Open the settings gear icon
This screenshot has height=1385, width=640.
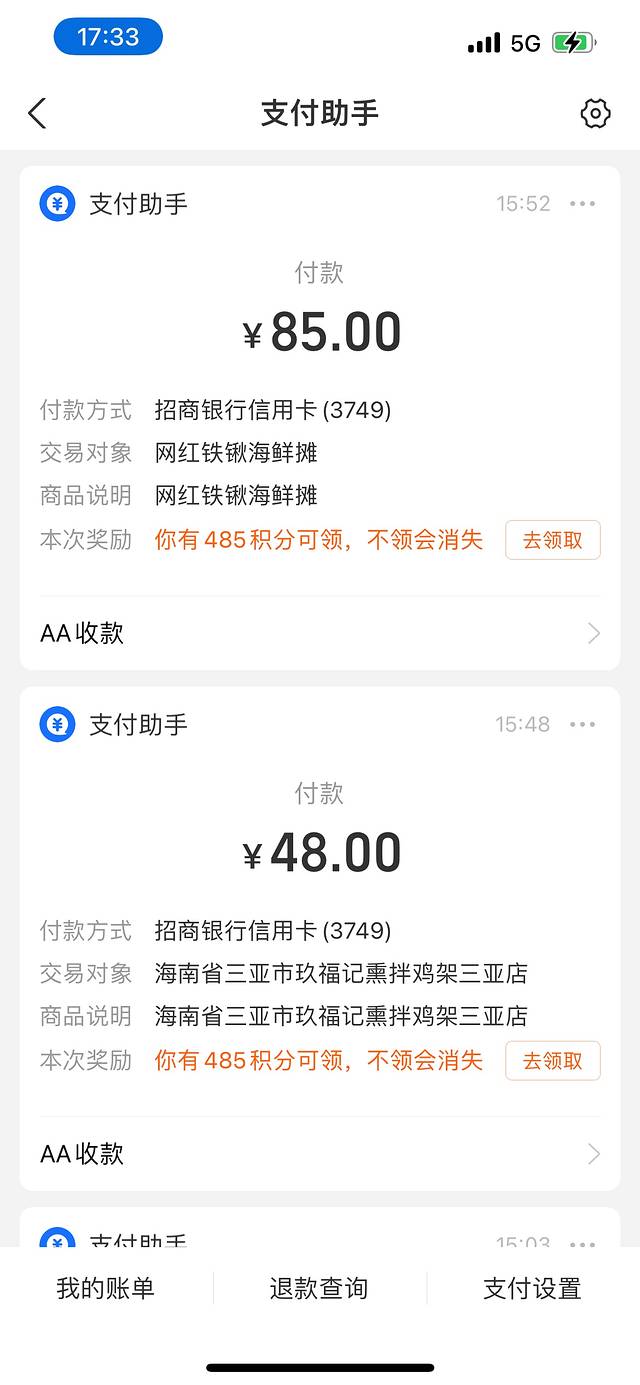tap(595, 113)
